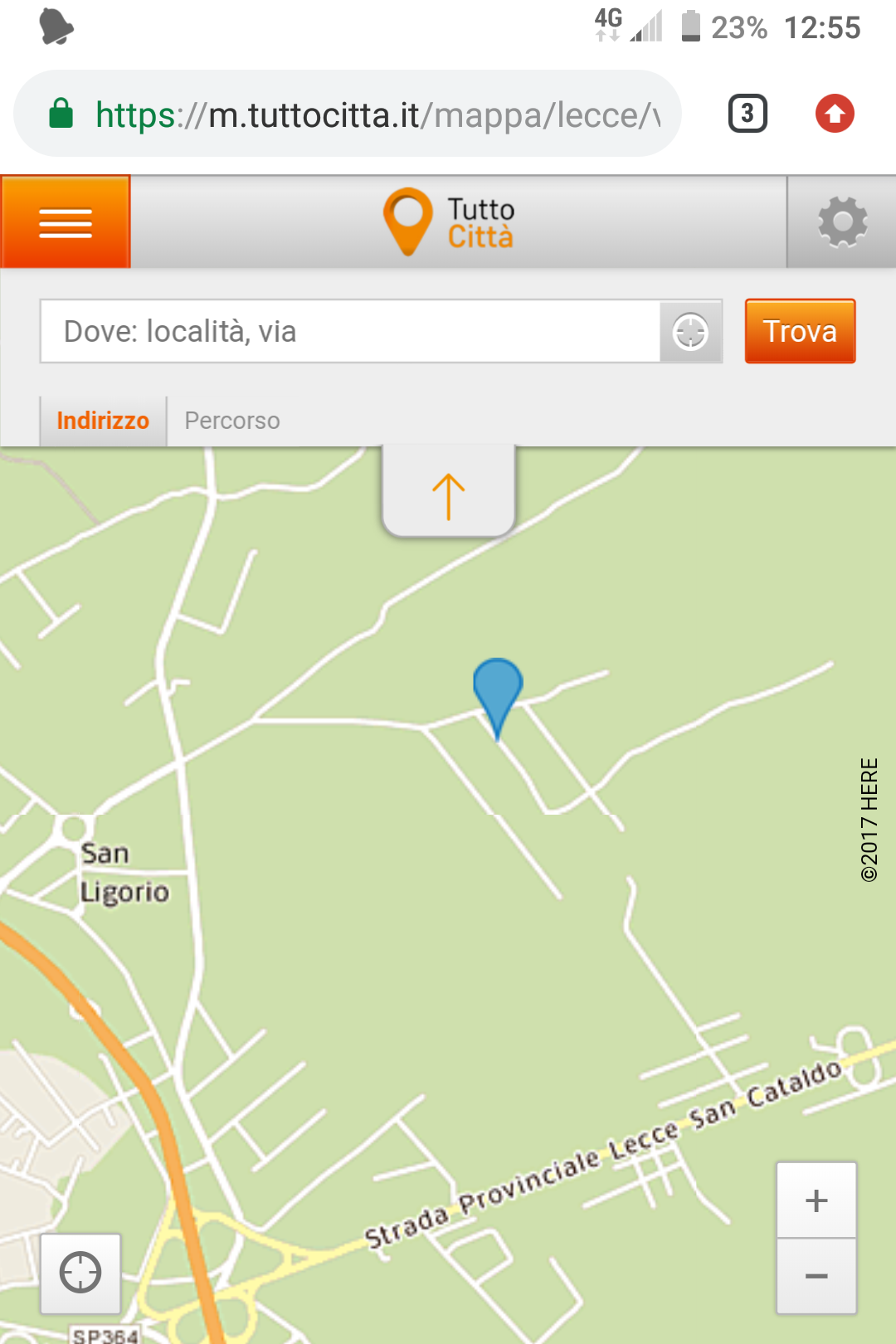Tap the red update arrow in the browser
Image resolution: width=896 pixels, height=1344 pixels.
click(x=835, y=114)
